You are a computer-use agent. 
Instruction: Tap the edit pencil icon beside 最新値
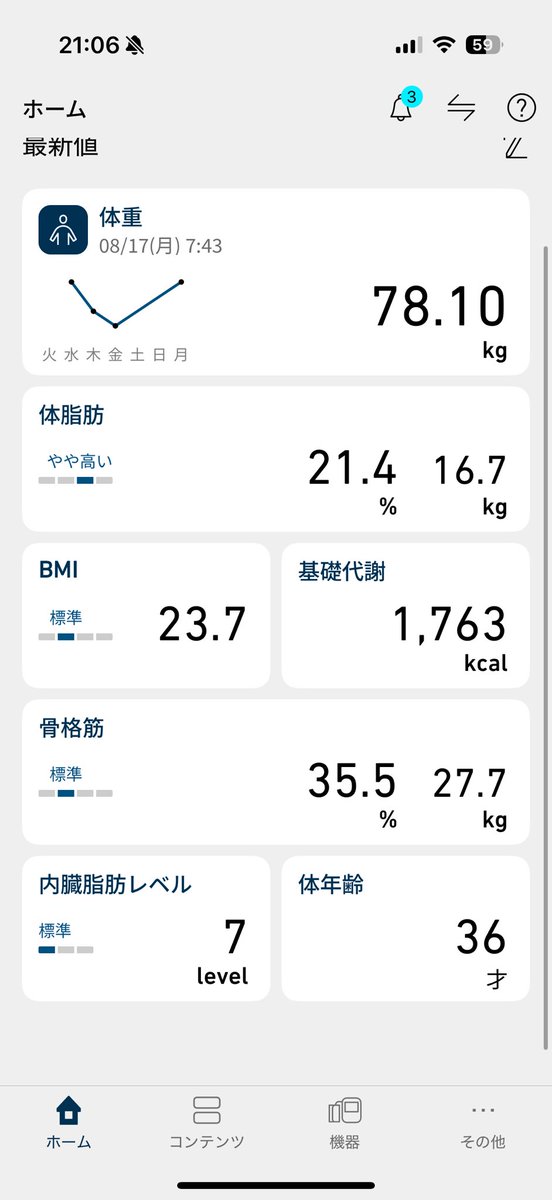pos(515,149)
